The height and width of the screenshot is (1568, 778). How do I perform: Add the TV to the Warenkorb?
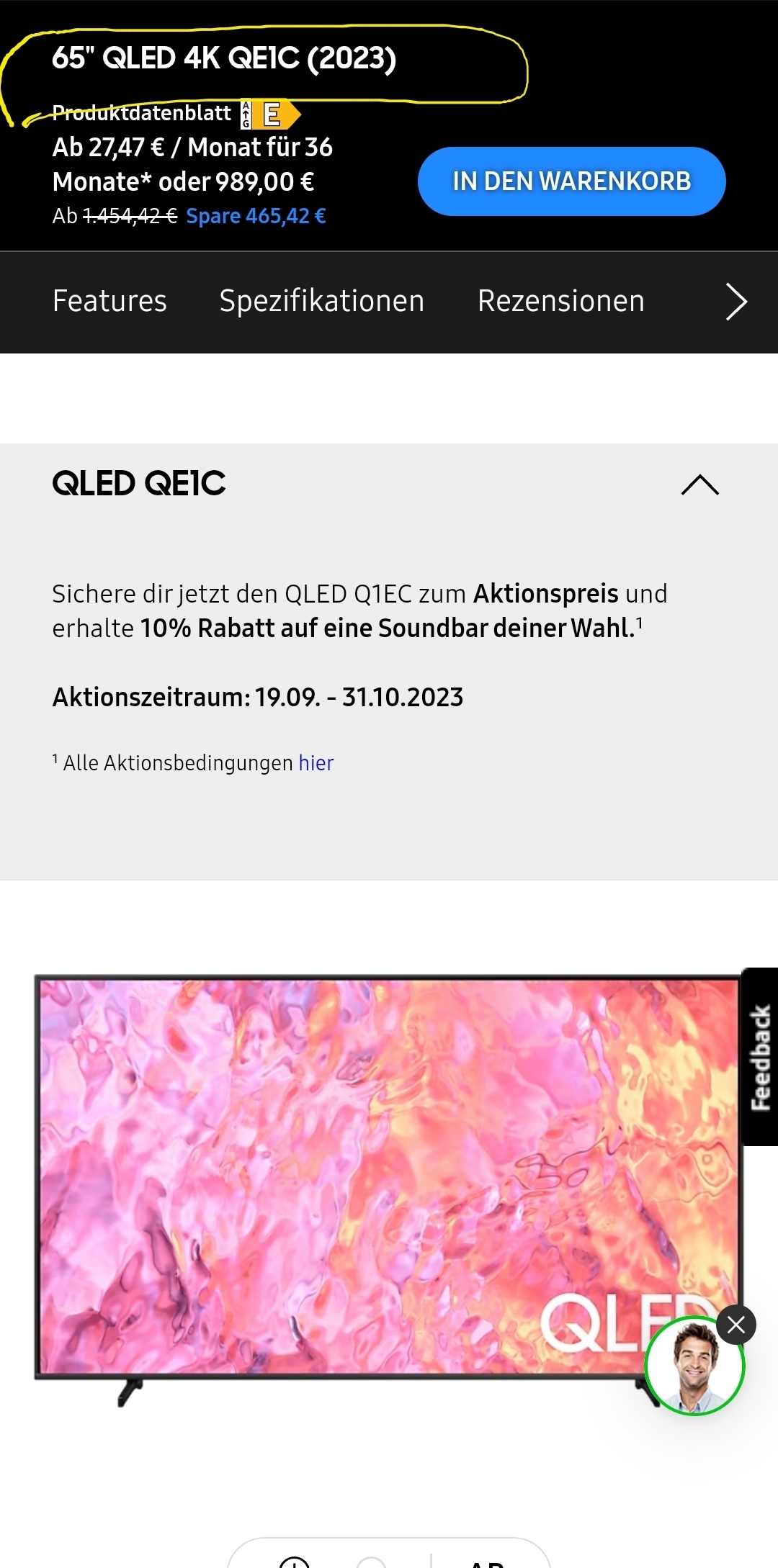coord(571,181)
